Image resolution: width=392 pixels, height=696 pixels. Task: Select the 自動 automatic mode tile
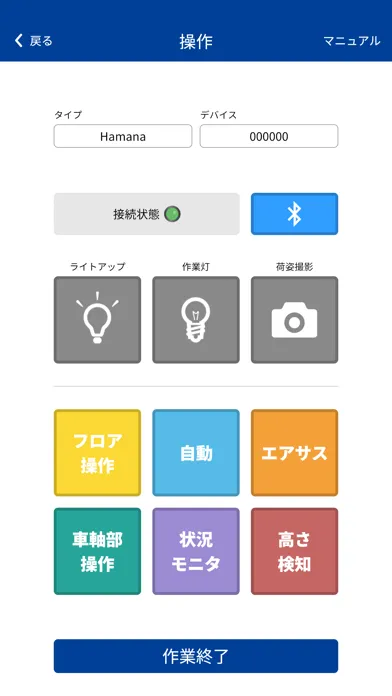click(x=196, y=453)
